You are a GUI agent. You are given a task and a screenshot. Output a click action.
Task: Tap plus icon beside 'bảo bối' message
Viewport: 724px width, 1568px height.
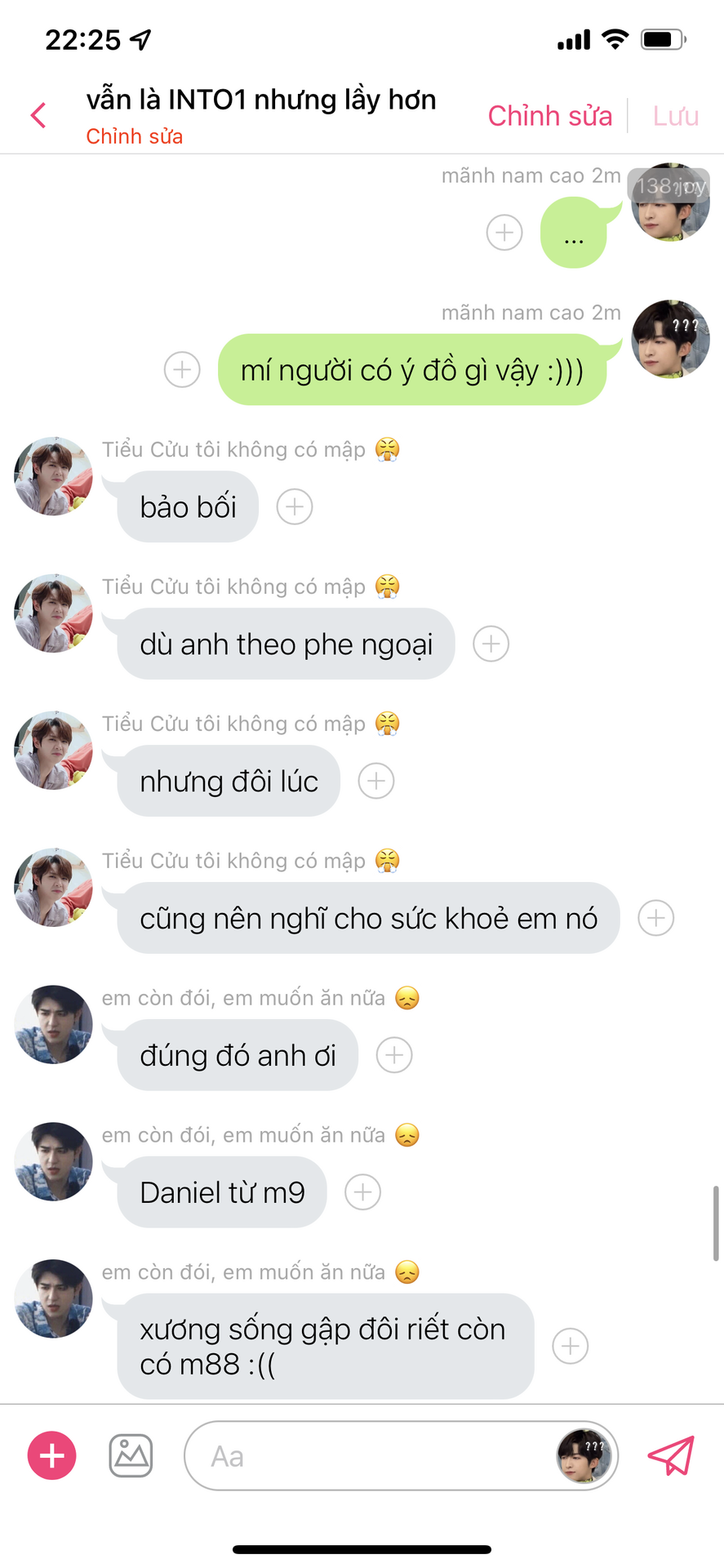click(295, 507)
